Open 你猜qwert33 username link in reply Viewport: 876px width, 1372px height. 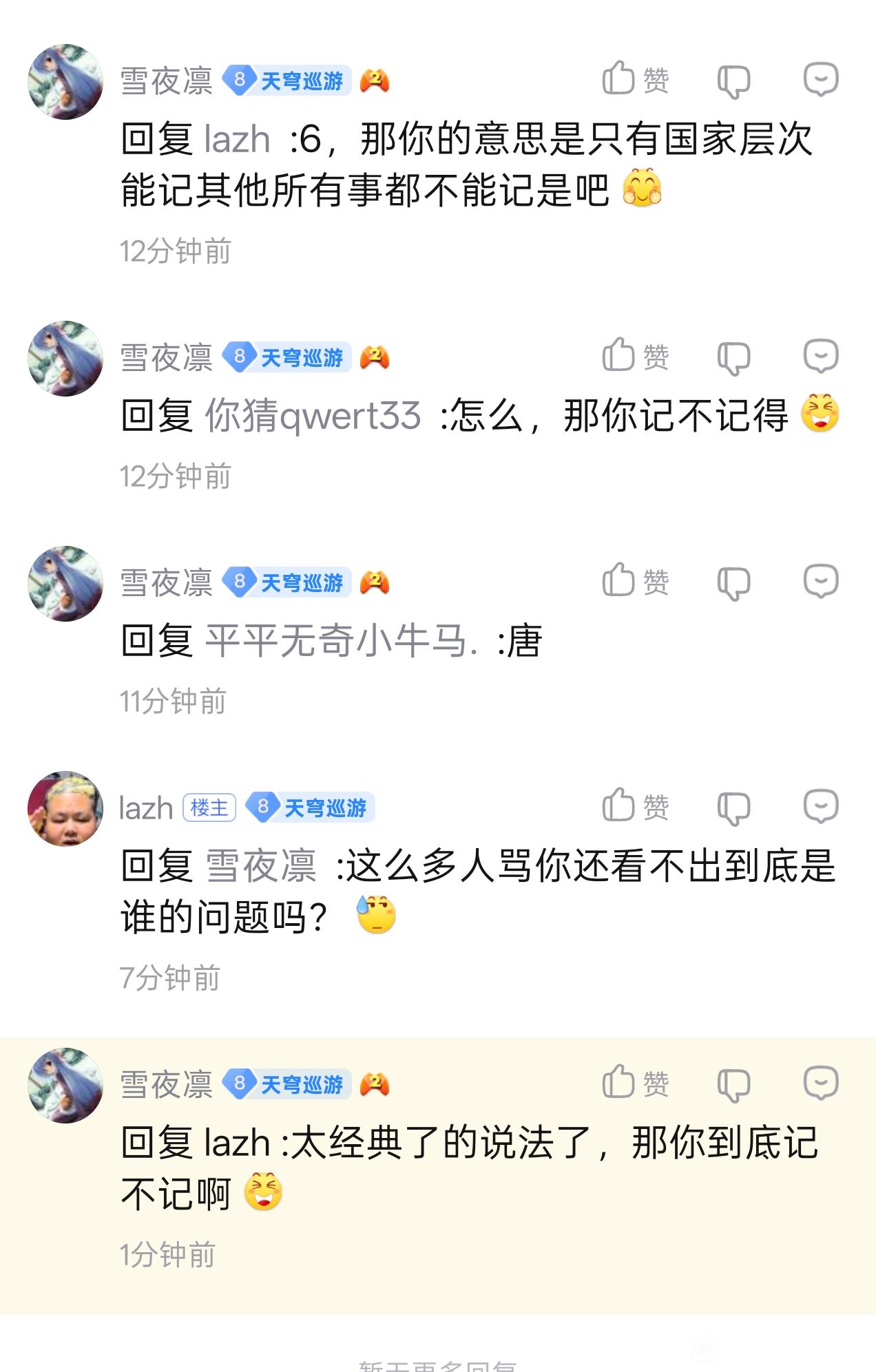(313, 416)
